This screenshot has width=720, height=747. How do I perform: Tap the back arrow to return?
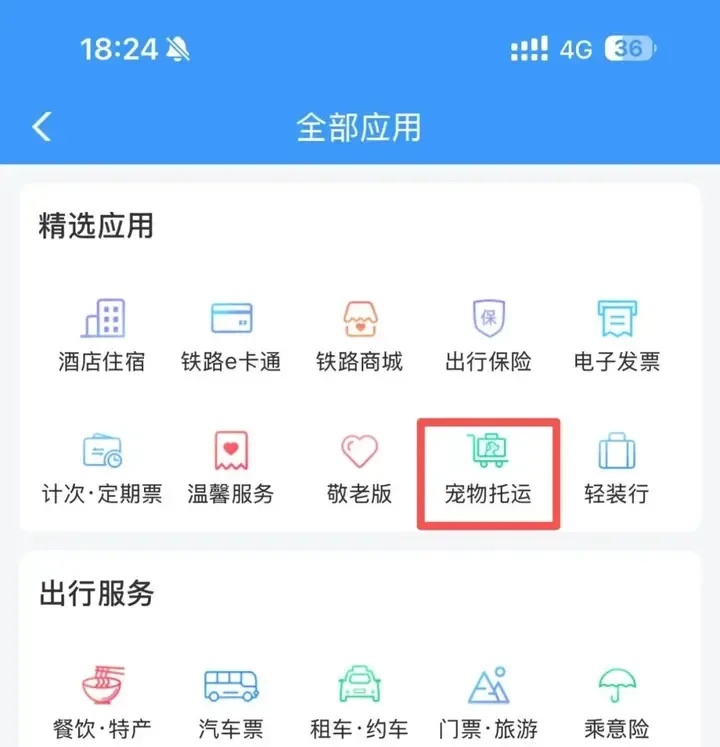tap(42, 127)
